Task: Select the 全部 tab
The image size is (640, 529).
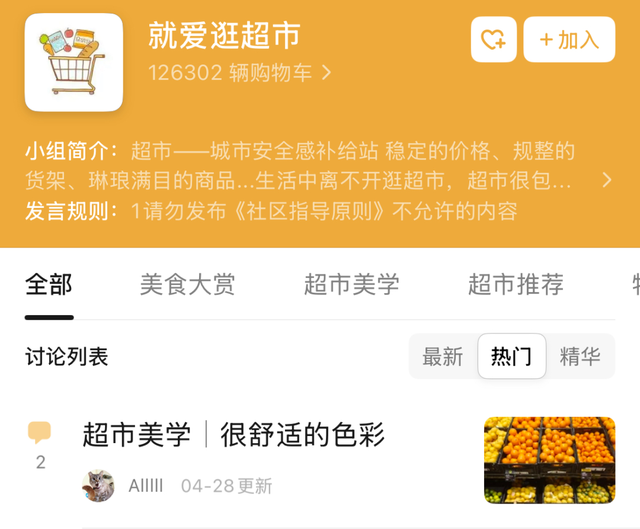Action: click(x=49, y=284)
